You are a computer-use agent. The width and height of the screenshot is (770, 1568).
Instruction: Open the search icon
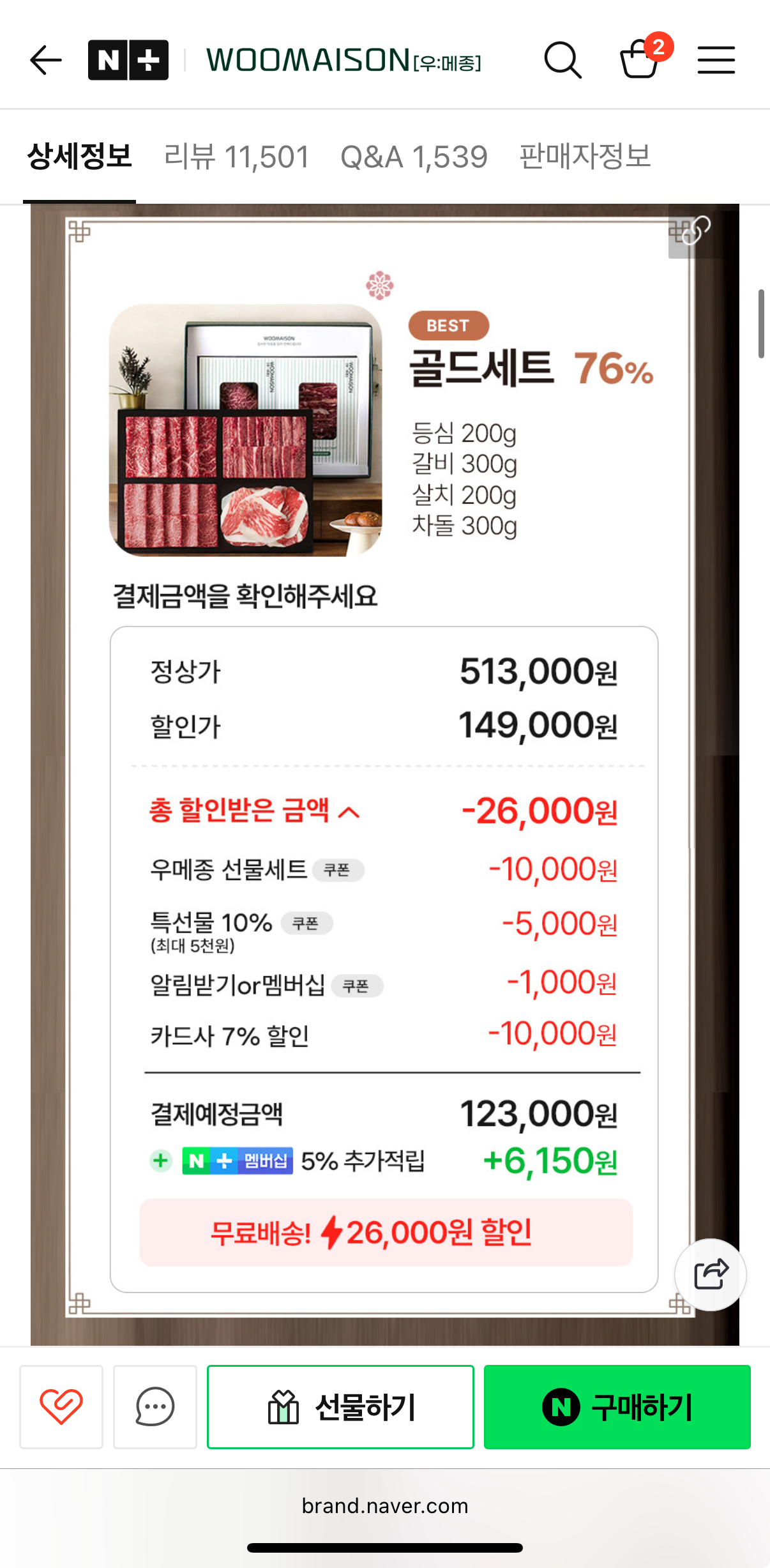562,61
